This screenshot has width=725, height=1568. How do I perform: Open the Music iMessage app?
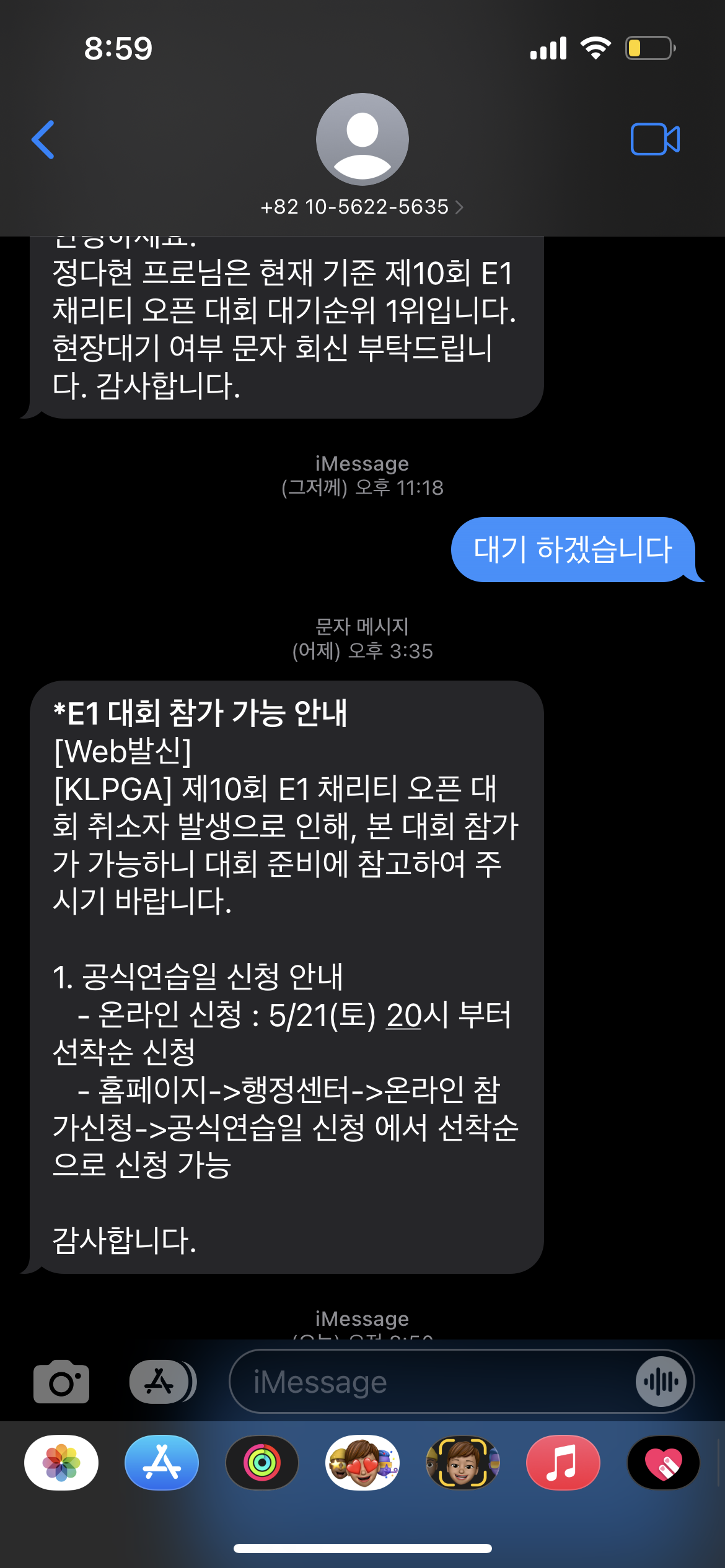tap(563, 1462)
